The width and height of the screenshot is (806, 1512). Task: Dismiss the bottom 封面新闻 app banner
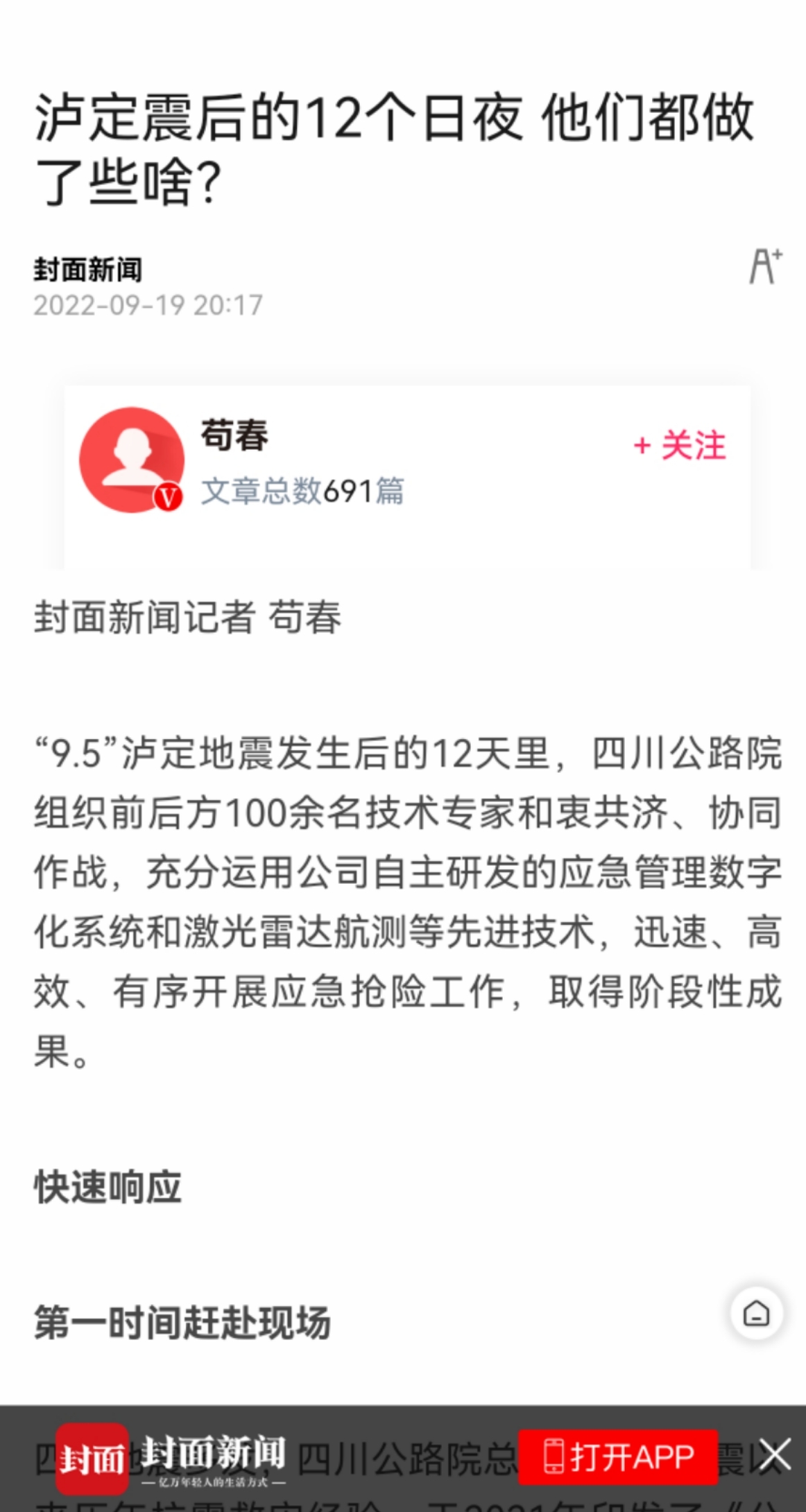tap(774, 1454)
